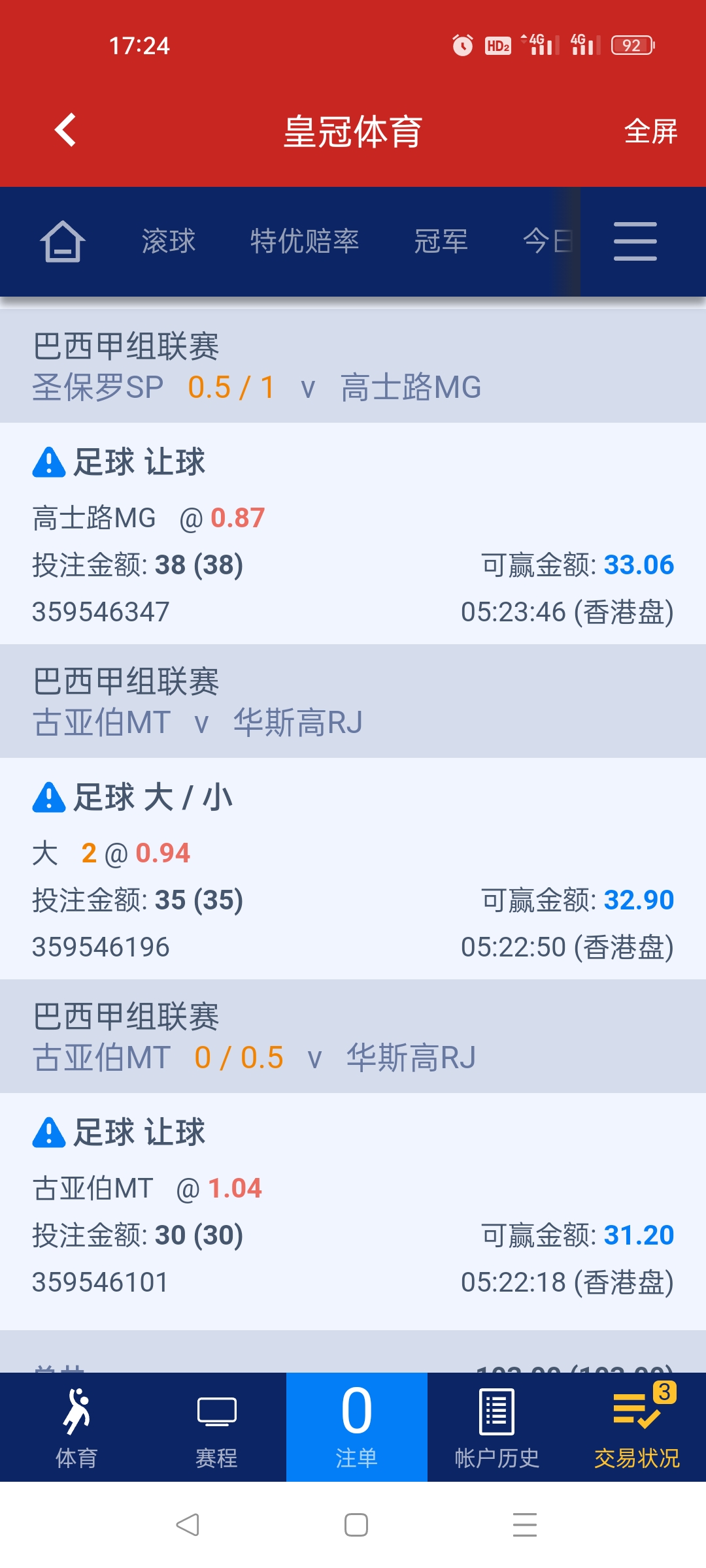The height and width of the screenshot is (1568, 706).
Task: Go to the system home screen
Action: point(356,1525)
